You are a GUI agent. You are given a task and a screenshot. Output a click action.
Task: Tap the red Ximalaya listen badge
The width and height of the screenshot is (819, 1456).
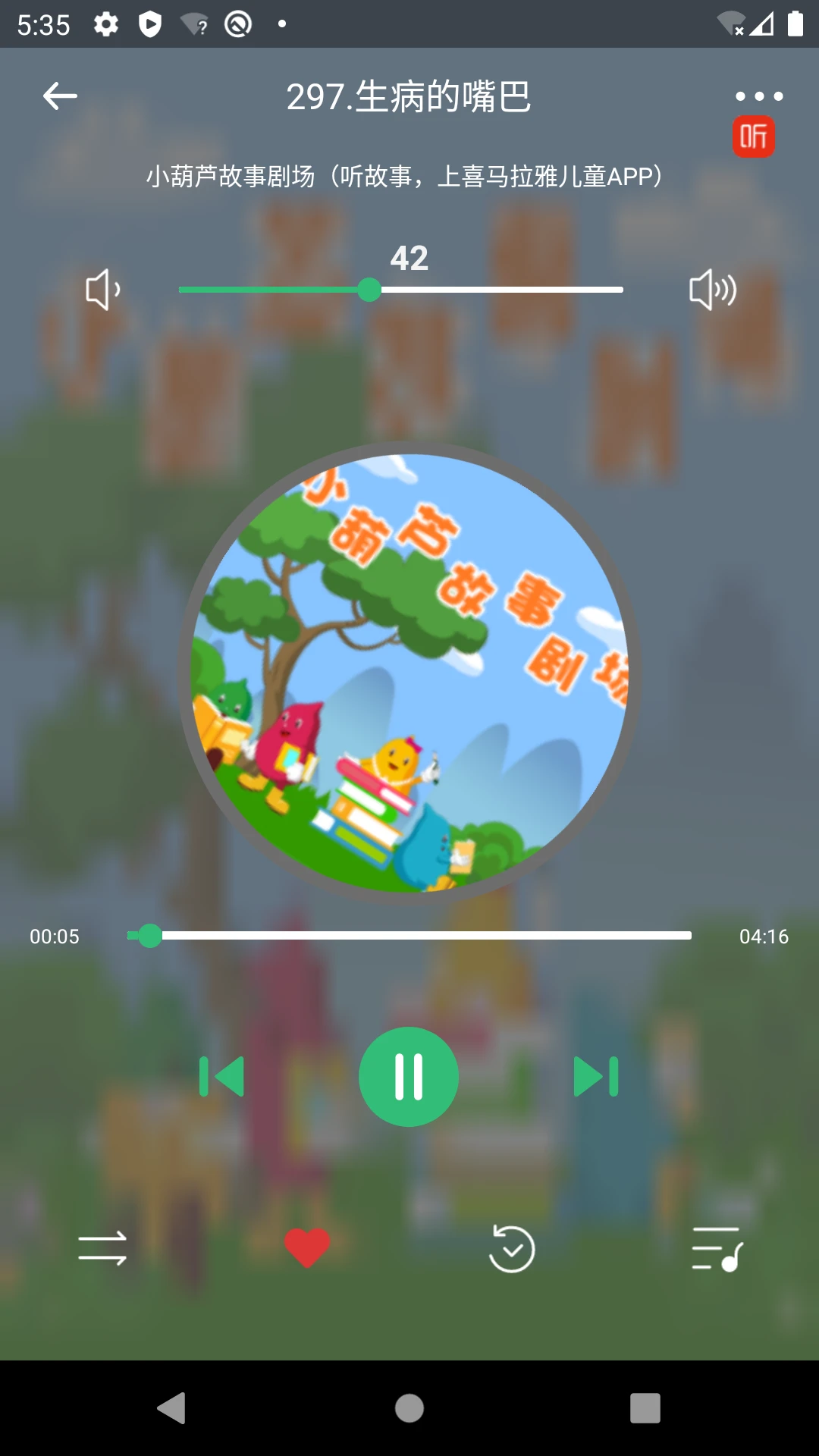pos(753,137)
